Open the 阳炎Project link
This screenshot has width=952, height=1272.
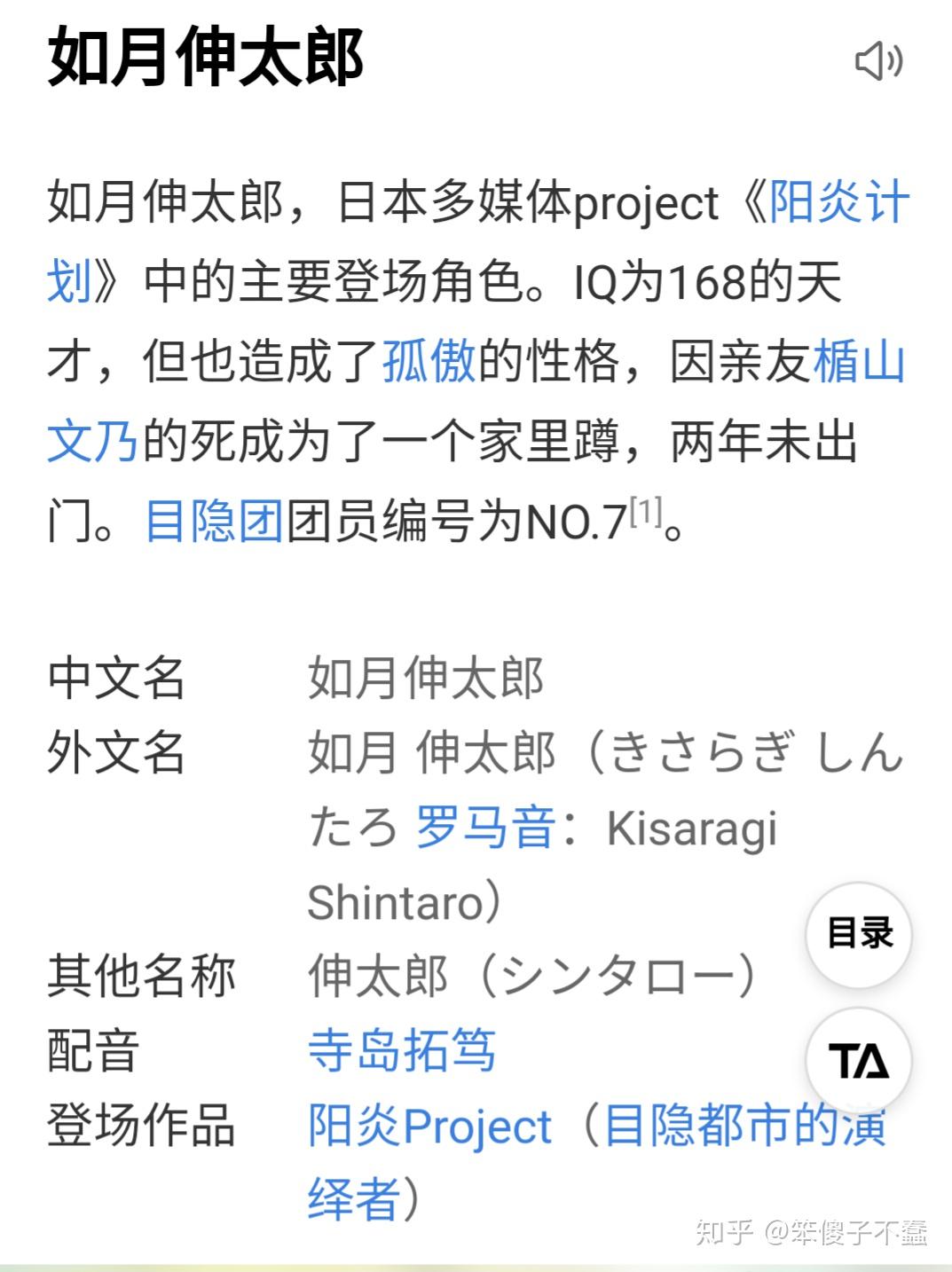coord(429,1127)
